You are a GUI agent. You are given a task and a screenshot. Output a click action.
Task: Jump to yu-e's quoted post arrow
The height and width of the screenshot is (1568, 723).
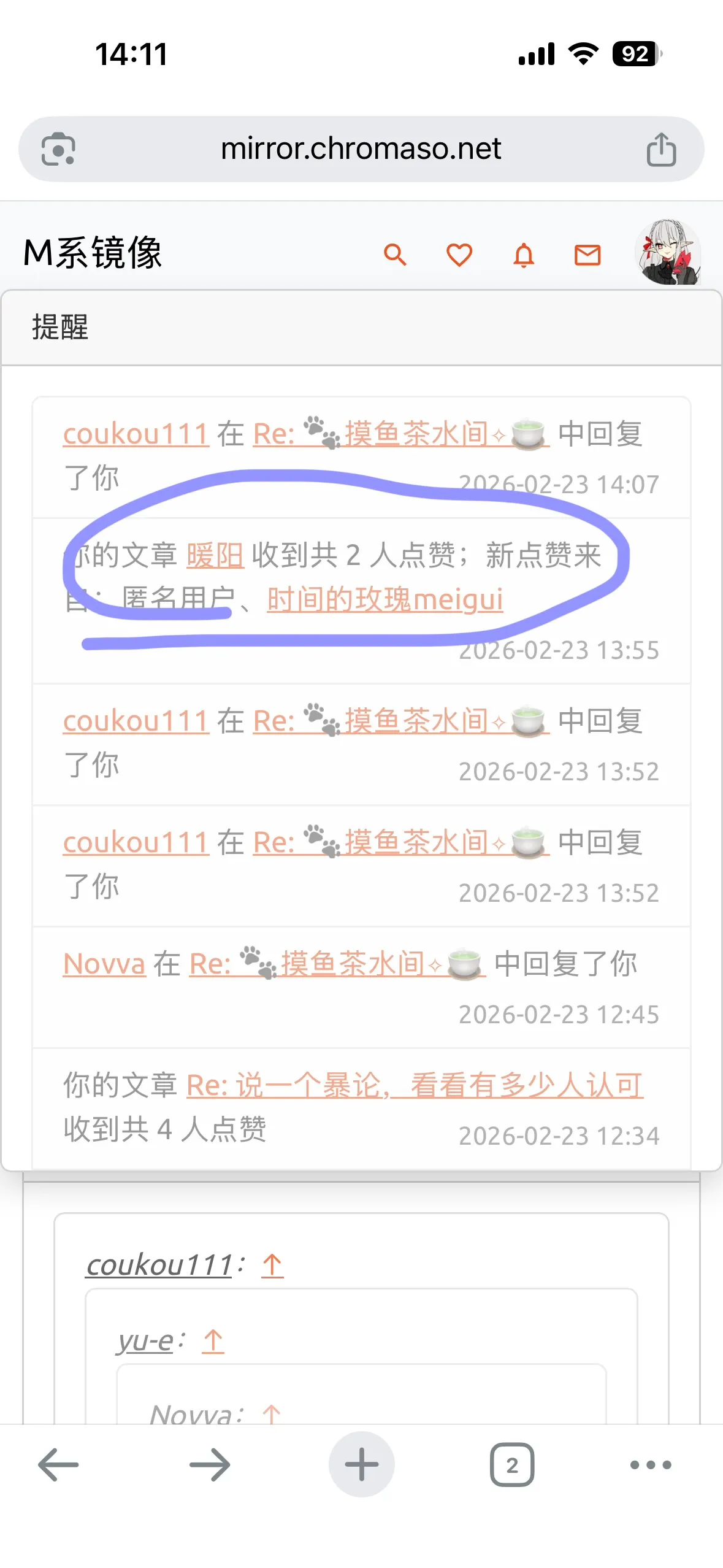[x=213, y=1341]
